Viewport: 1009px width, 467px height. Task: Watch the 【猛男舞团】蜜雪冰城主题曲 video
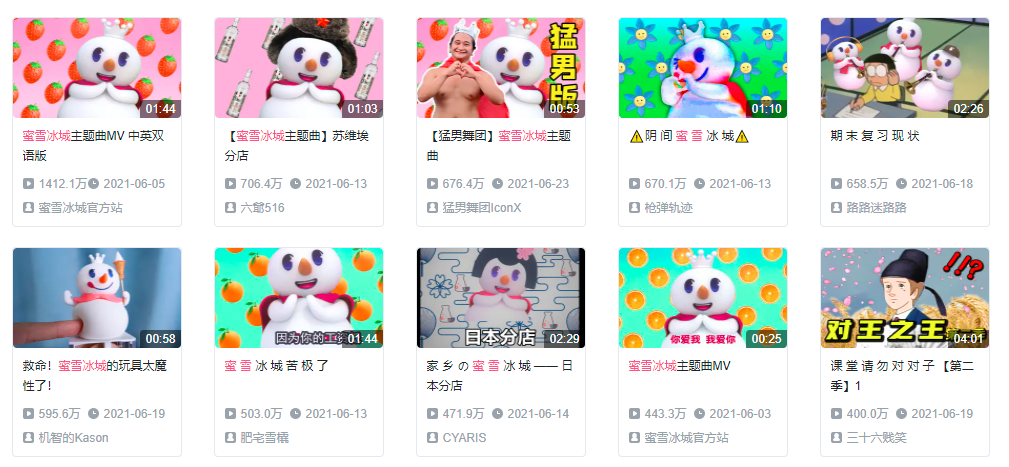coord(501,68)
